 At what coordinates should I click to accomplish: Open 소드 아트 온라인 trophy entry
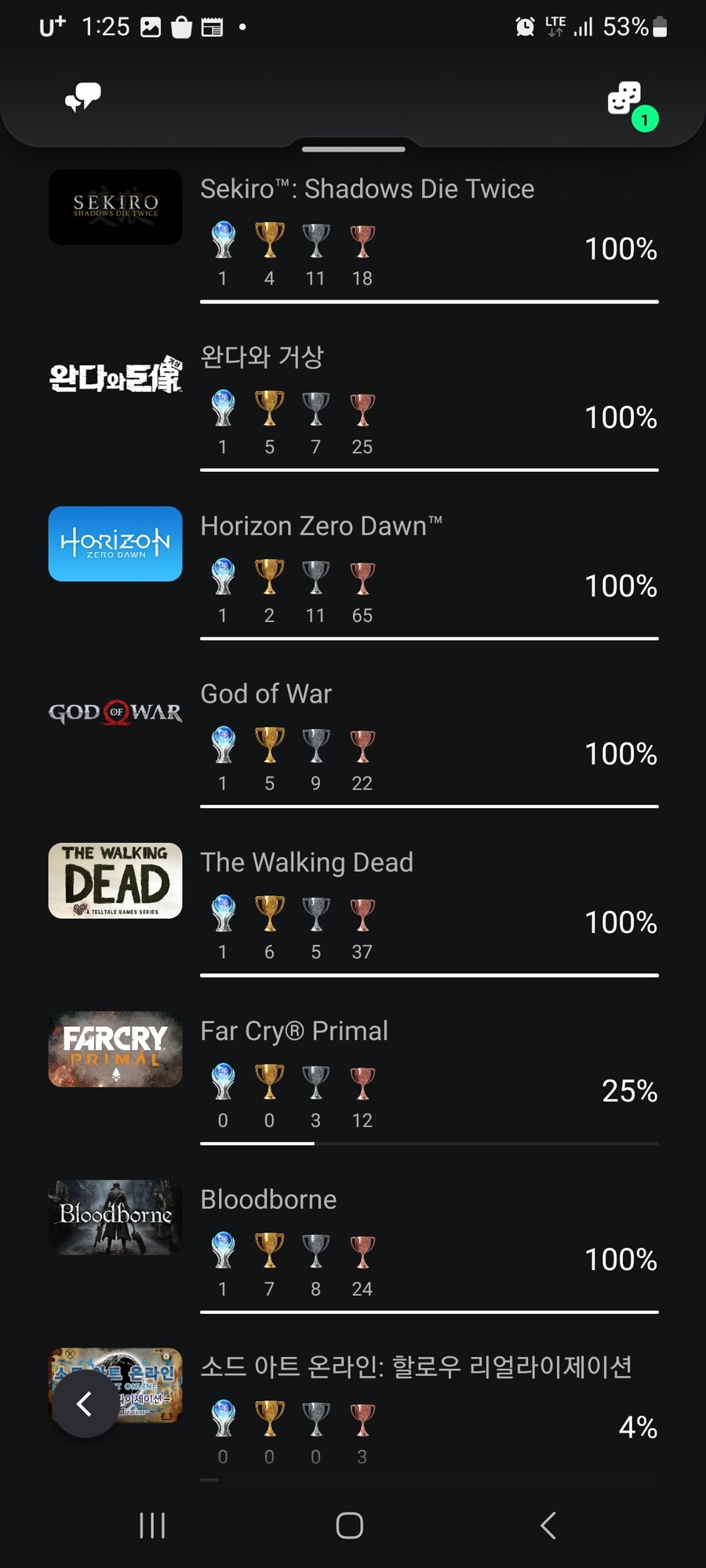click(x=416, y=1367)
